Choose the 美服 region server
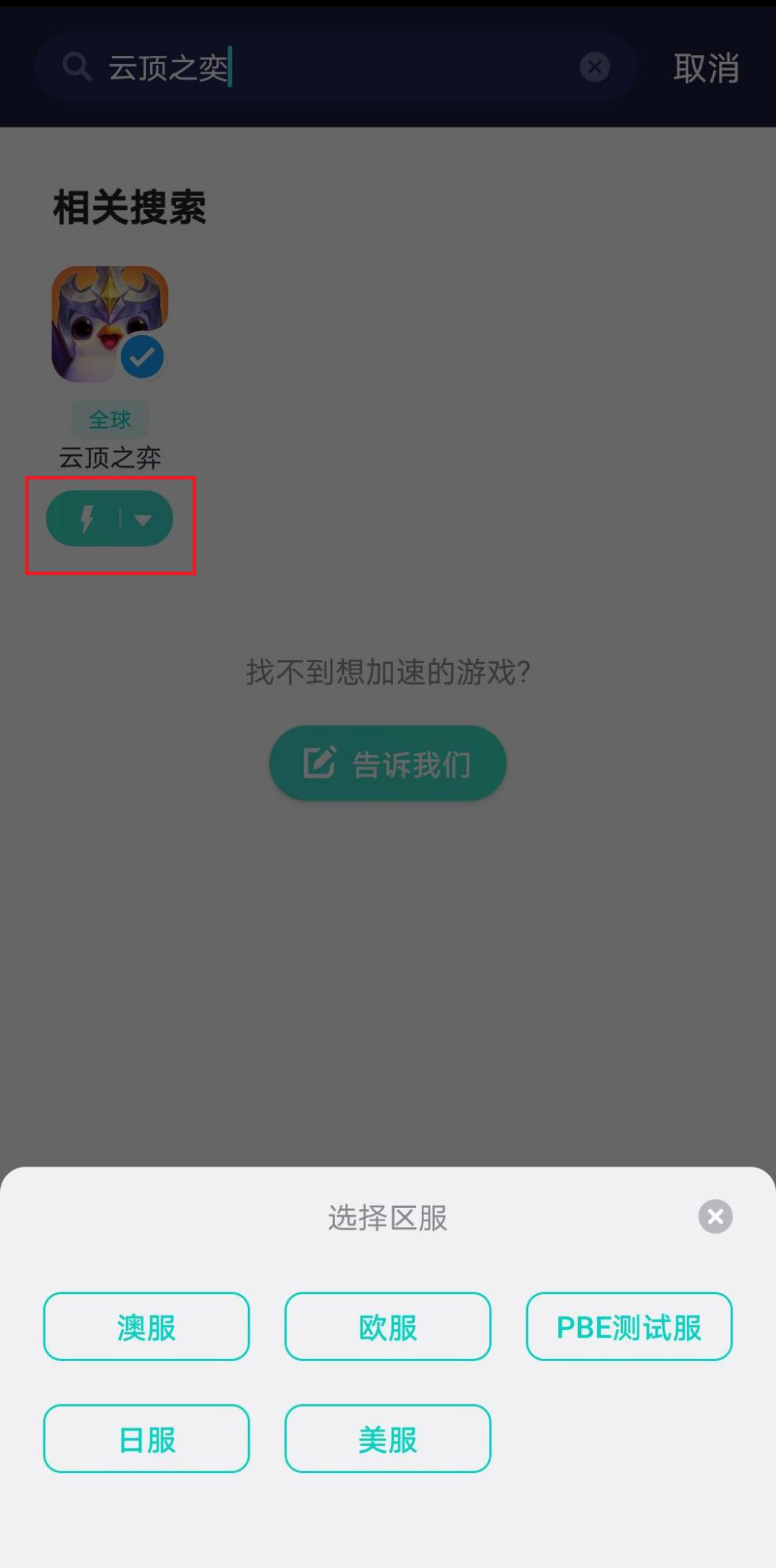The height and width of the screenshot is (1568, 776). 388,1438
